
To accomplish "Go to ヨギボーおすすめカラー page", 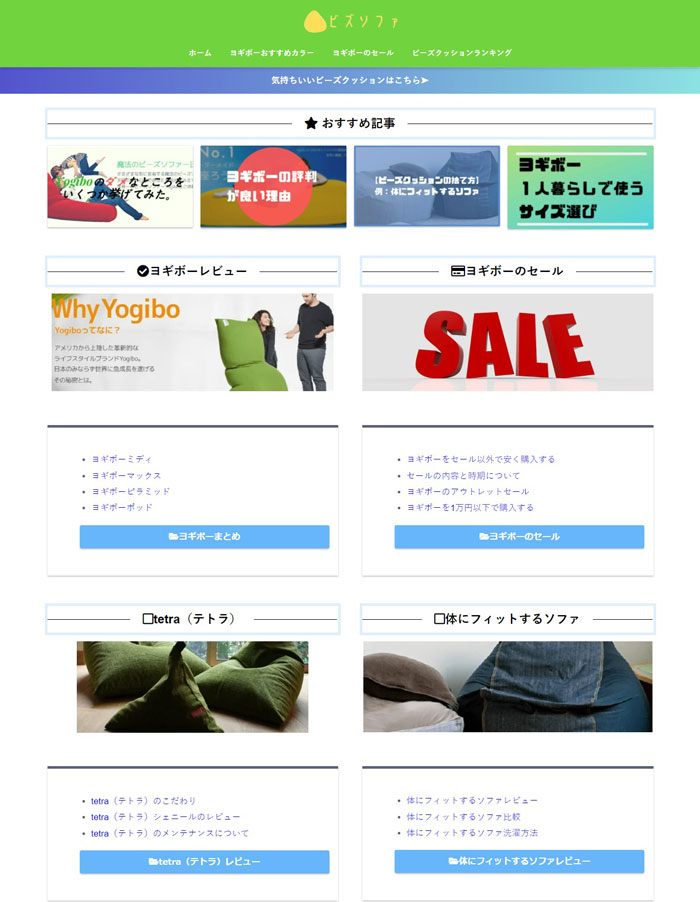I will pos(272,52).
